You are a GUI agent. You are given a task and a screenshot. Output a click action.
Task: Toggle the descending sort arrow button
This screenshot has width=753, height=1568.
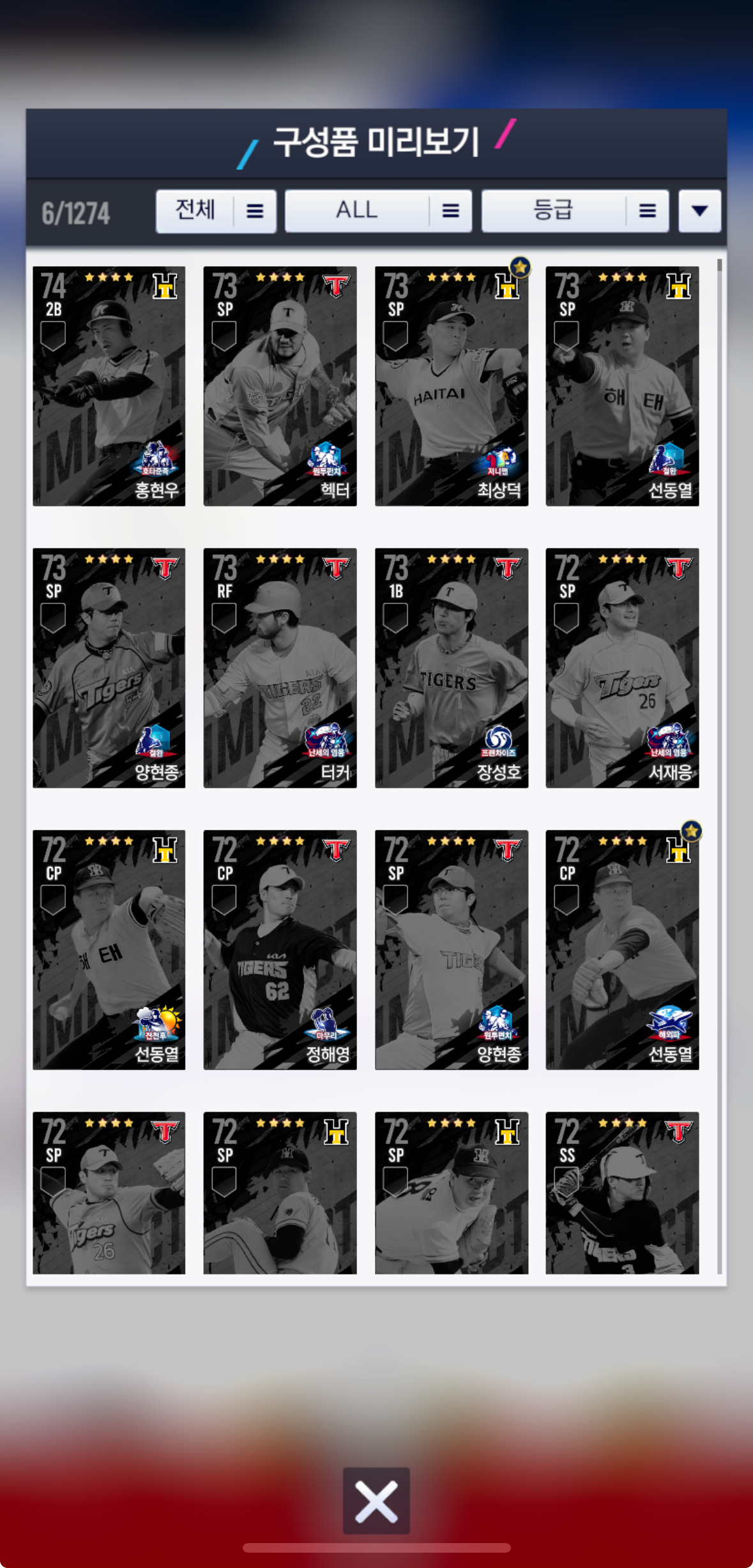699,211
